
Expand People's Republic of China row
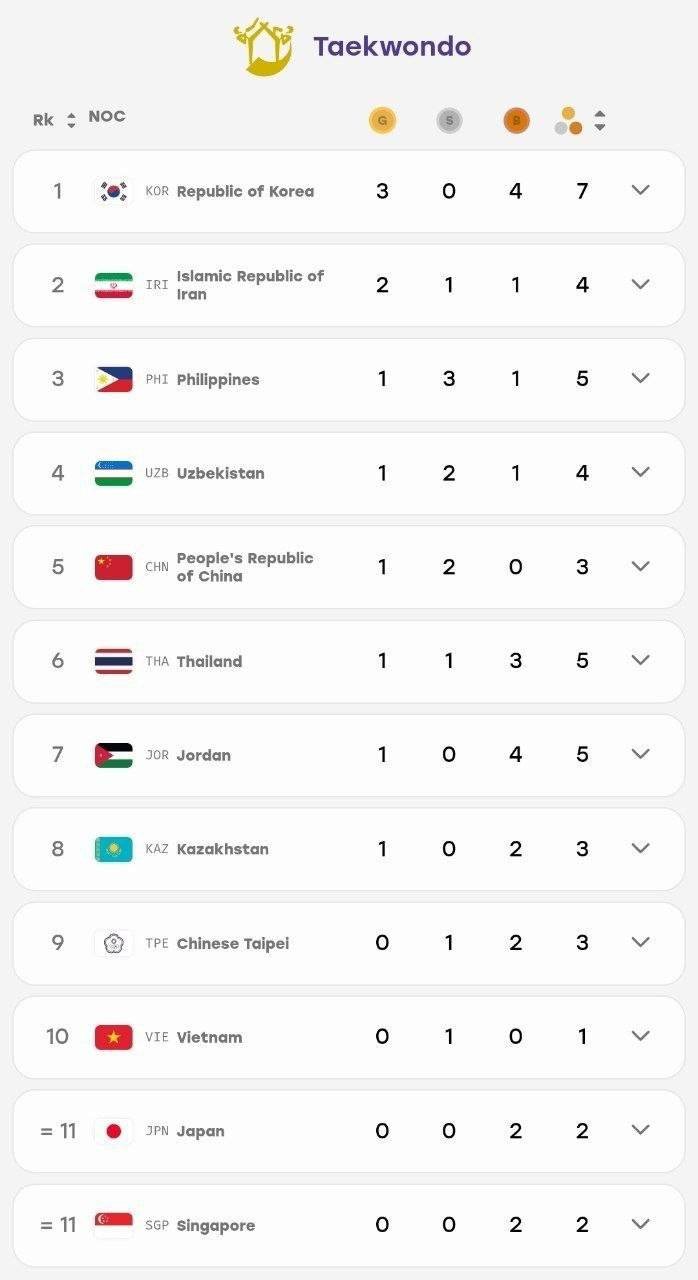(x=641, y=566)
